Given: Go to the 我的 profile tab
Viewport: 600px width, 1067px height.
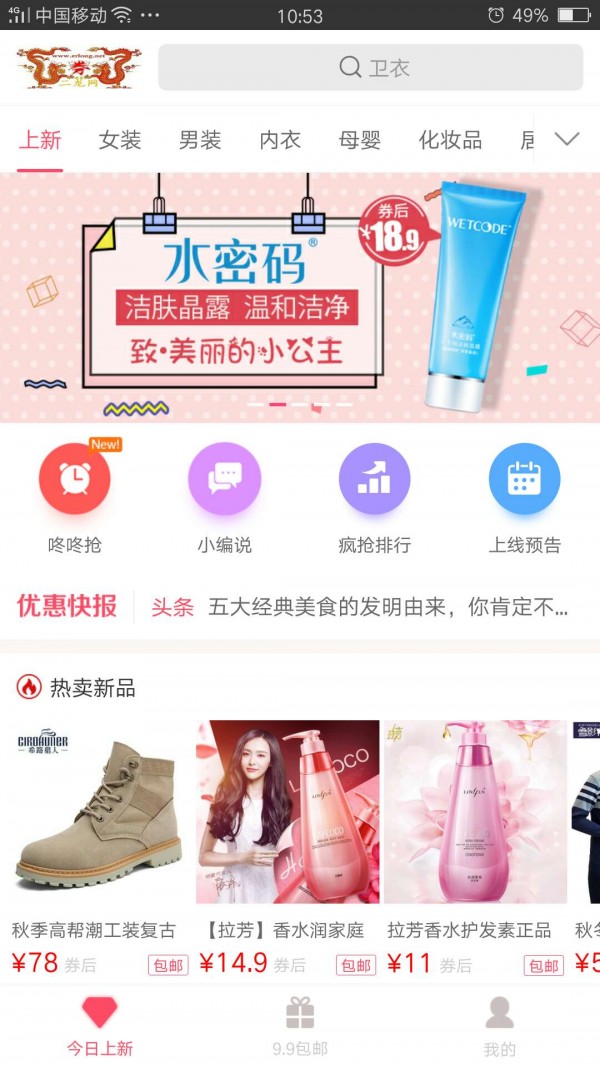Looking at the screenshot, I should (x=499, y=1027).
